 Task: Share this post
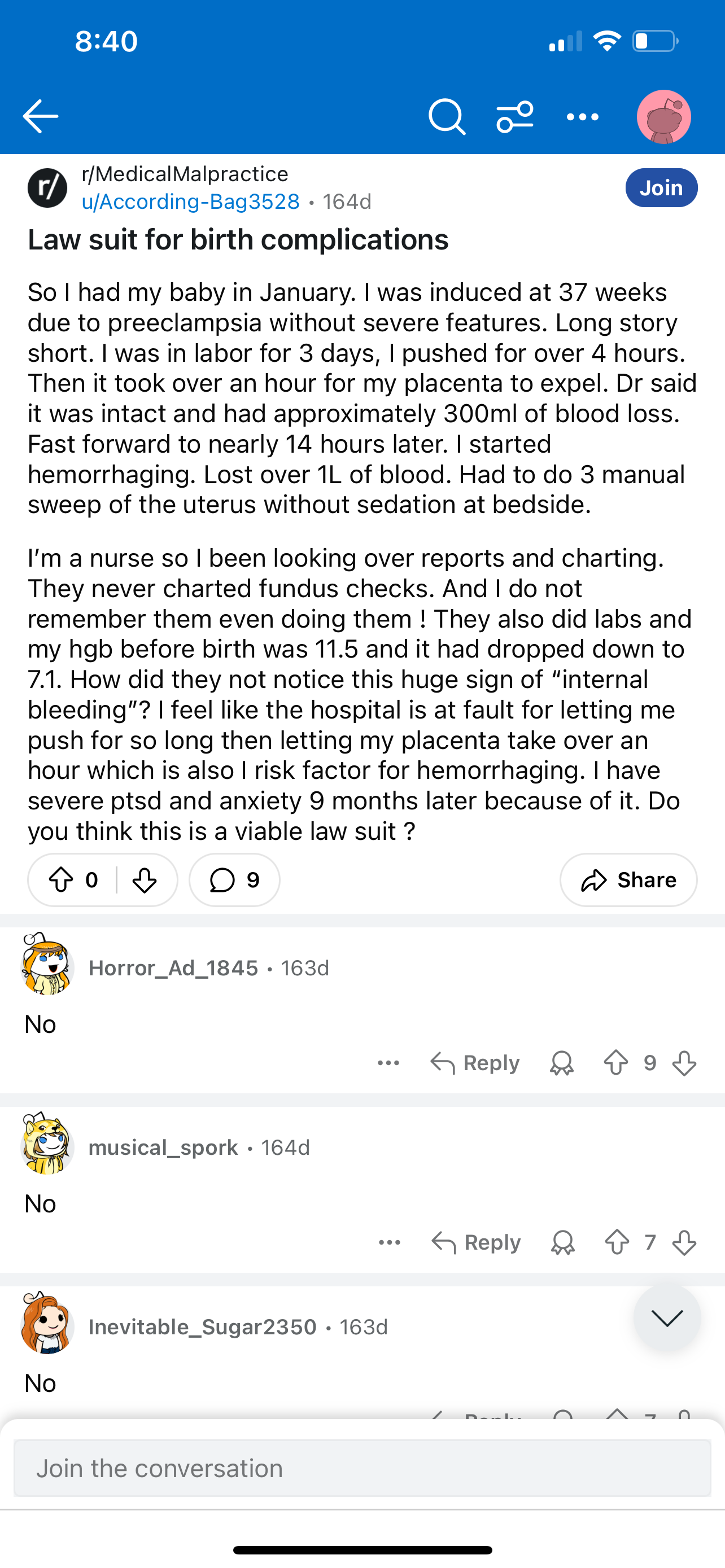tap(628, 879)
